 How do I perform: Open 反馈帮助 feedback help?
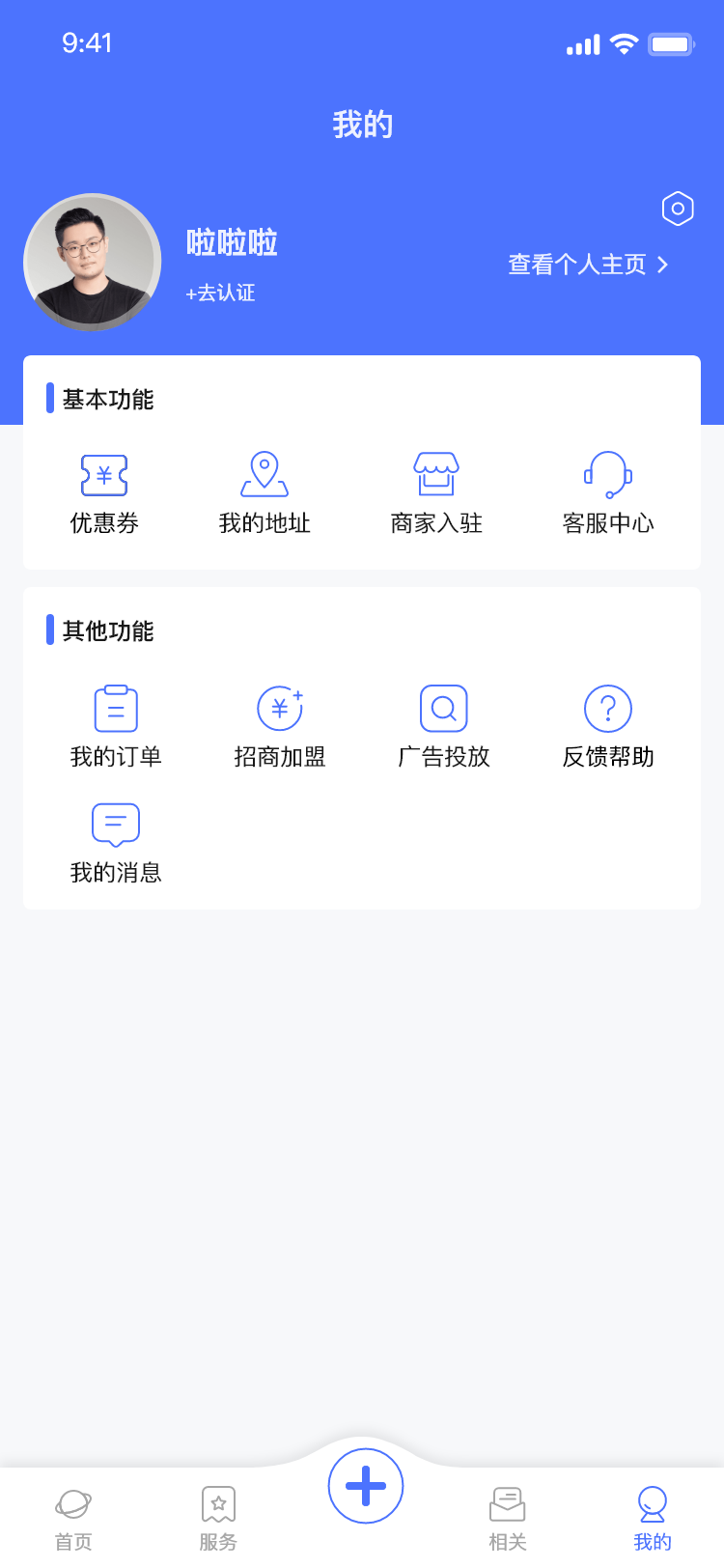point(608,727)
